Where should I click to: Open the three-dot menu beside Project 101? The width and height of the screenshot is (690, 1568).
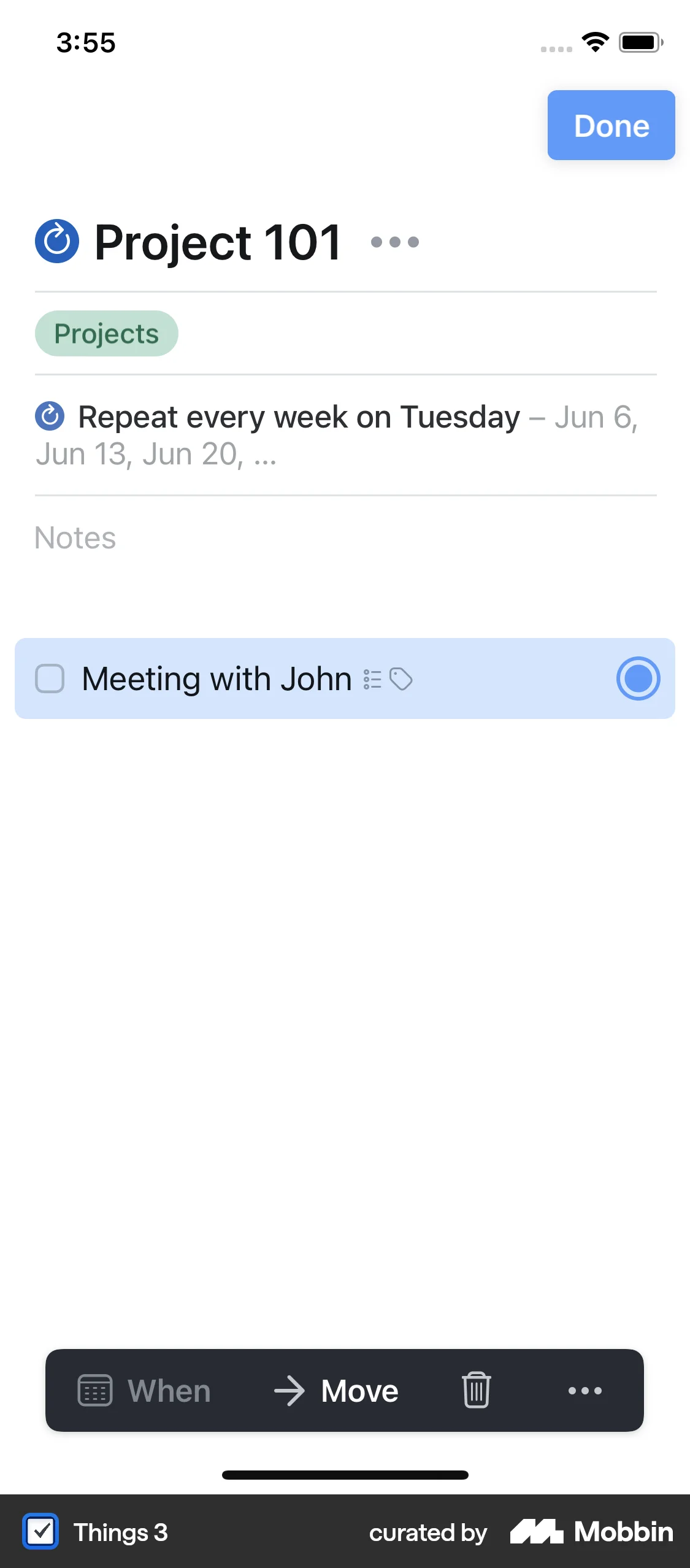(393, 243)
